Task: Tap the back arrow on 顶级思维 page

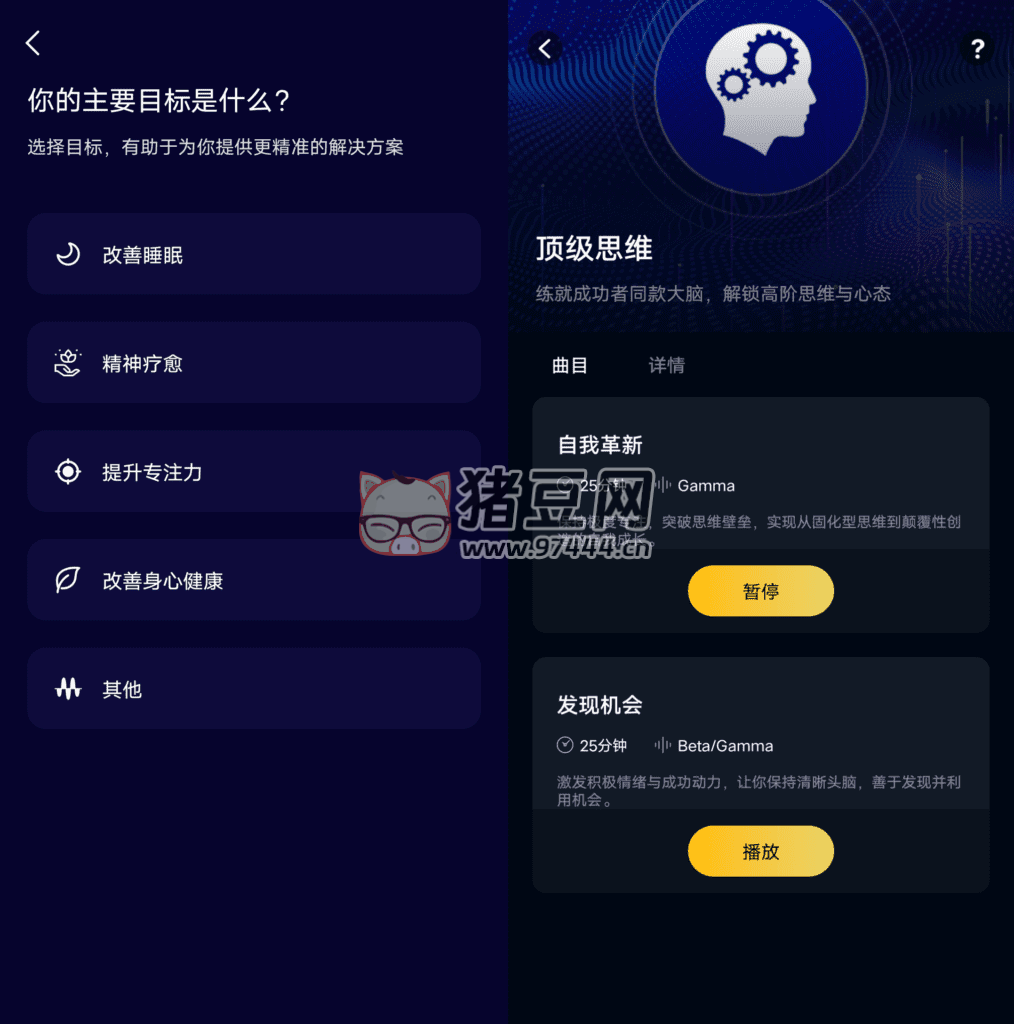Action: (x=545, y=48)
